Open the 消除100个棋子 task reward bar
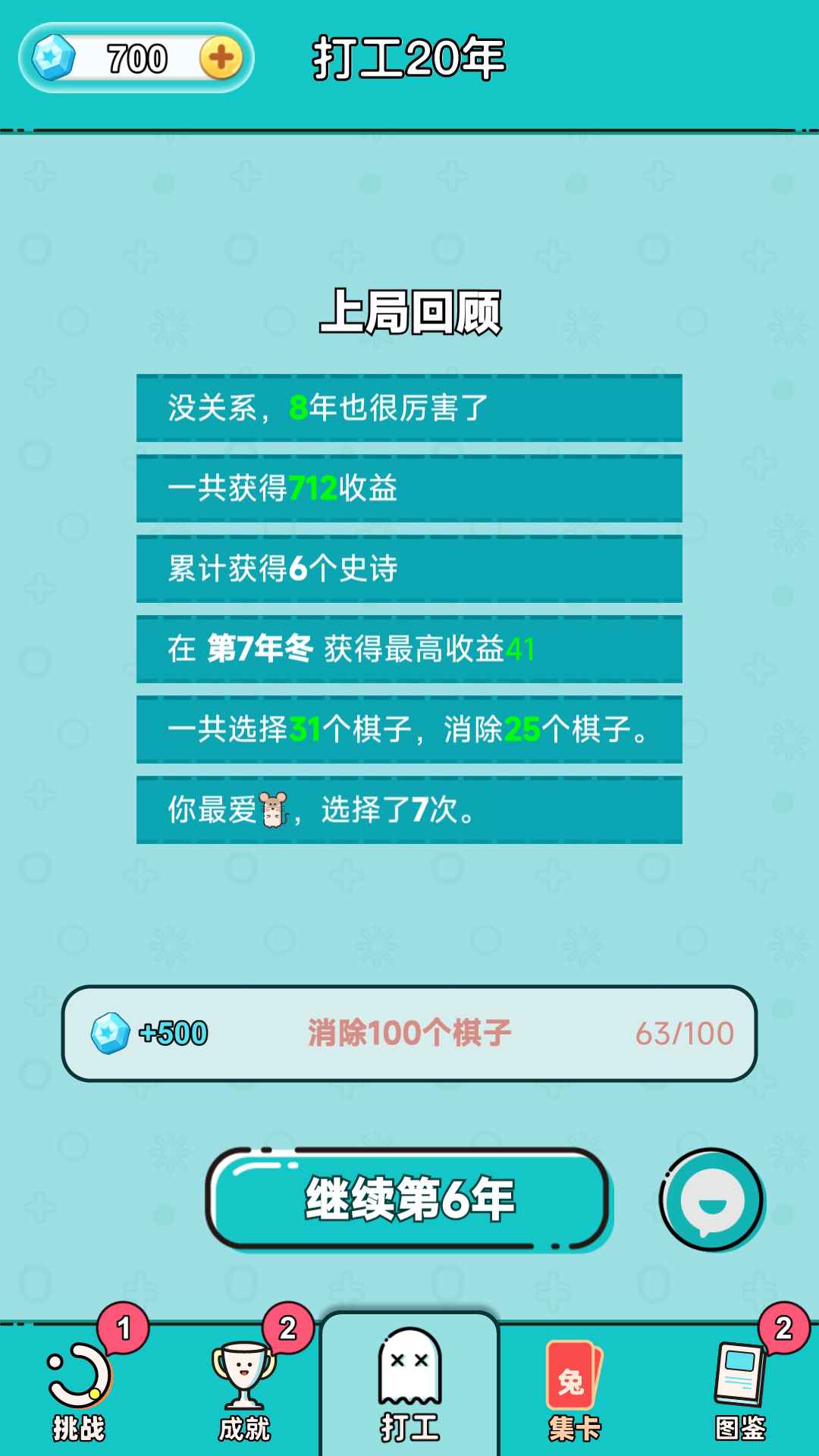This screenshot has width=819, height=1456. coord(409,1033)
